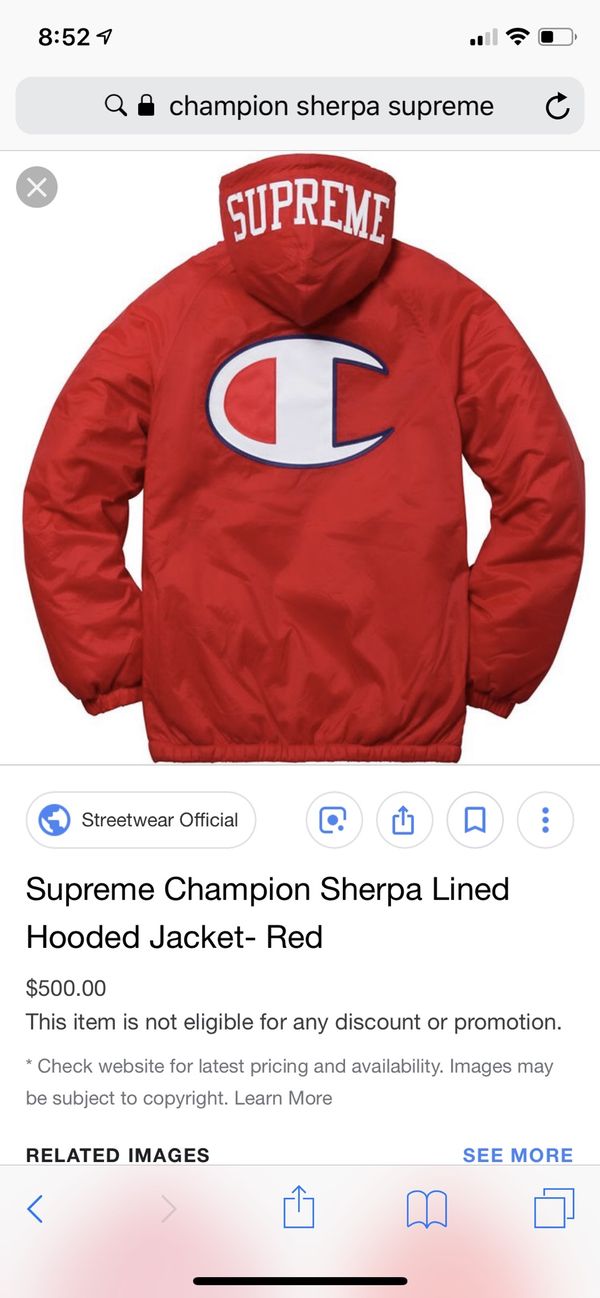Share this image result

click(x=403, y=820)
